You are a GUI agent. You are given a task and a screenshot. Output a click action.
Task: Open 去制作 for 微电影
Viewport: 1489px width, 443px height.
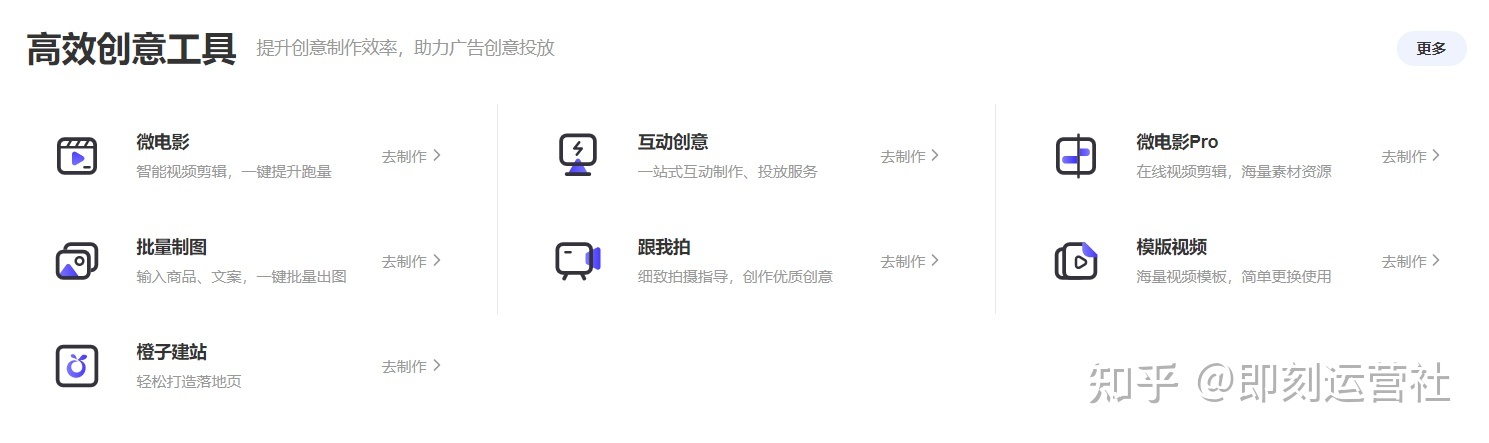[410, 156]
